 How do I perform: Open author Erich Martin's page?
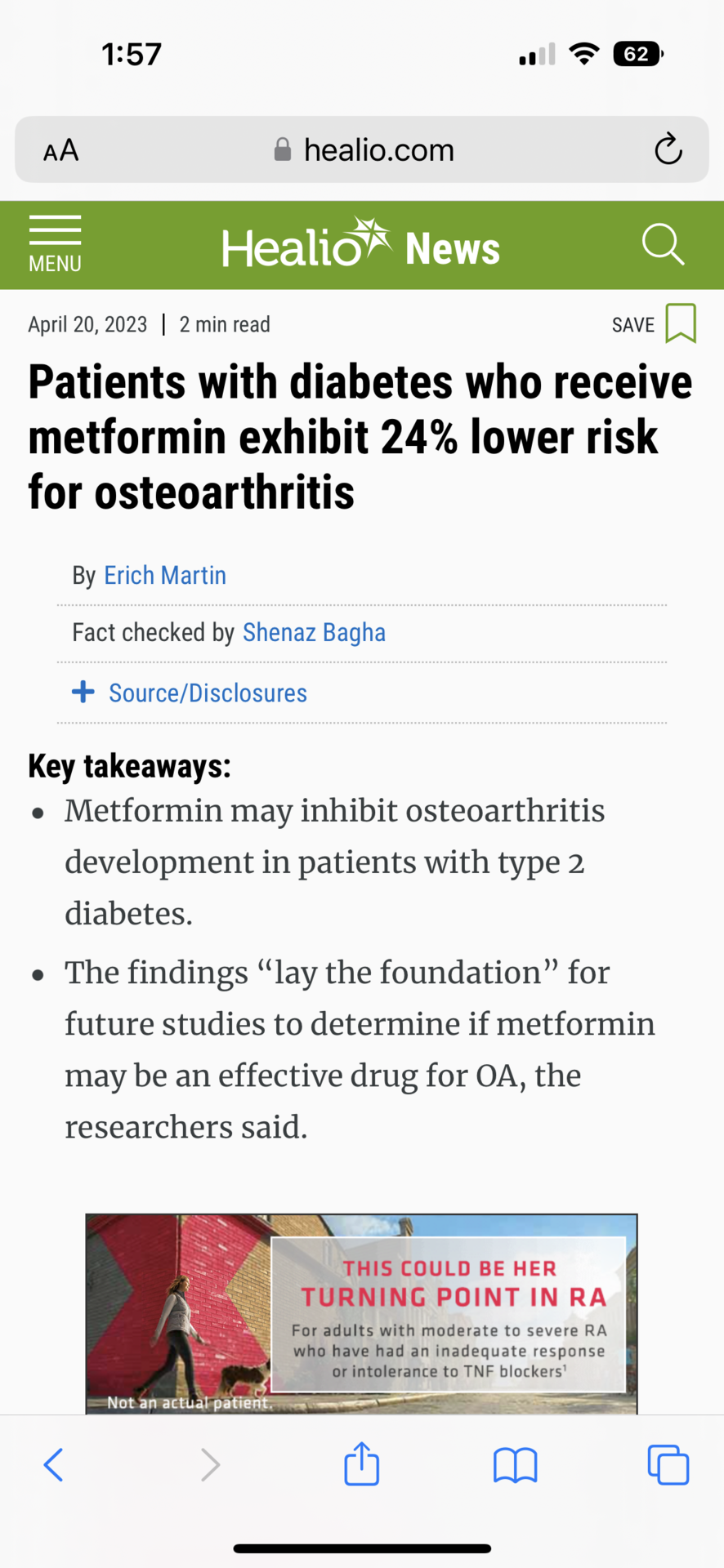(x=165, y=576)
